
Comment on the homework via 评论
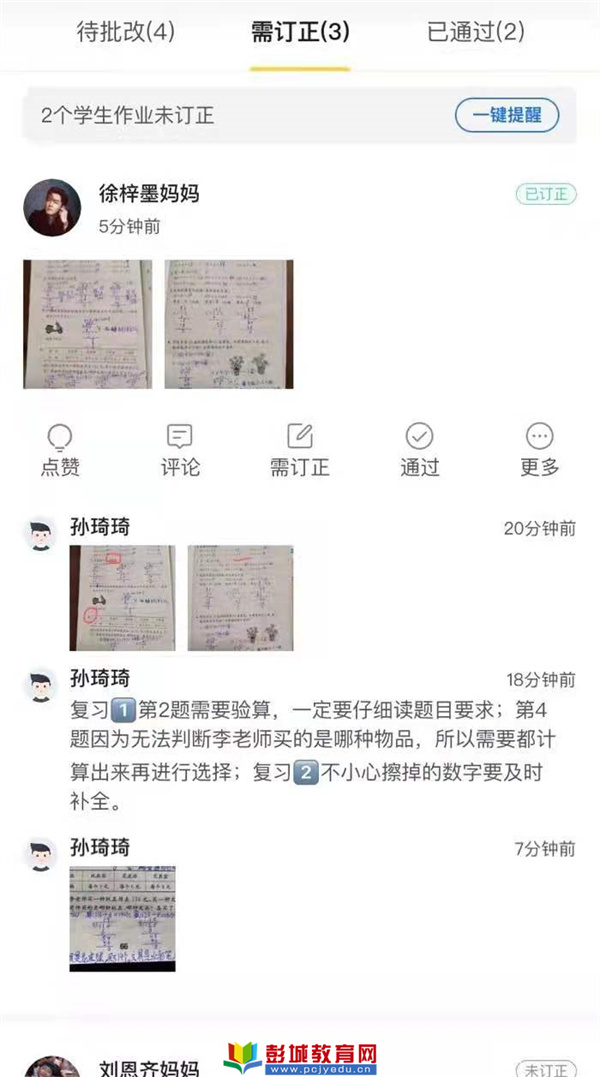tap(180, 449)
